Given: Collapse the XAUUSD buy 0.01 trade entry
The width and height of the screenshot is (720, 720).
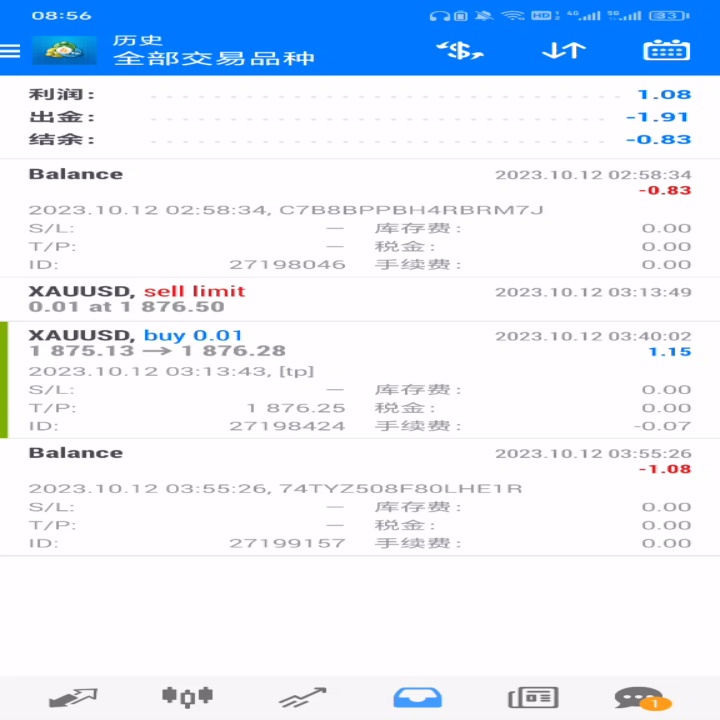Looking at the screenshot, I should (x=360, y=380).
